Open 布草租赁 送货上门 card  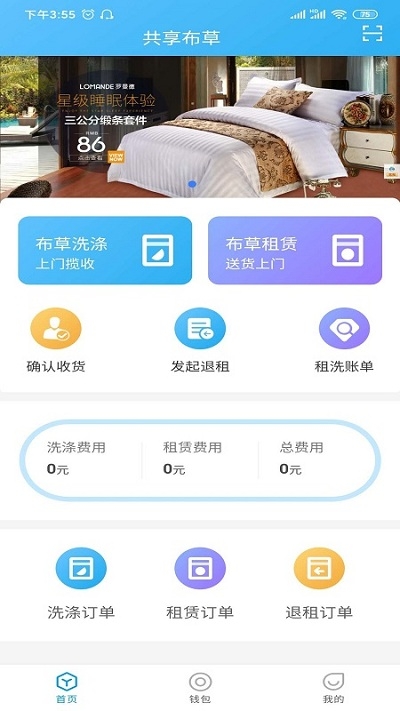coord(295,250)
